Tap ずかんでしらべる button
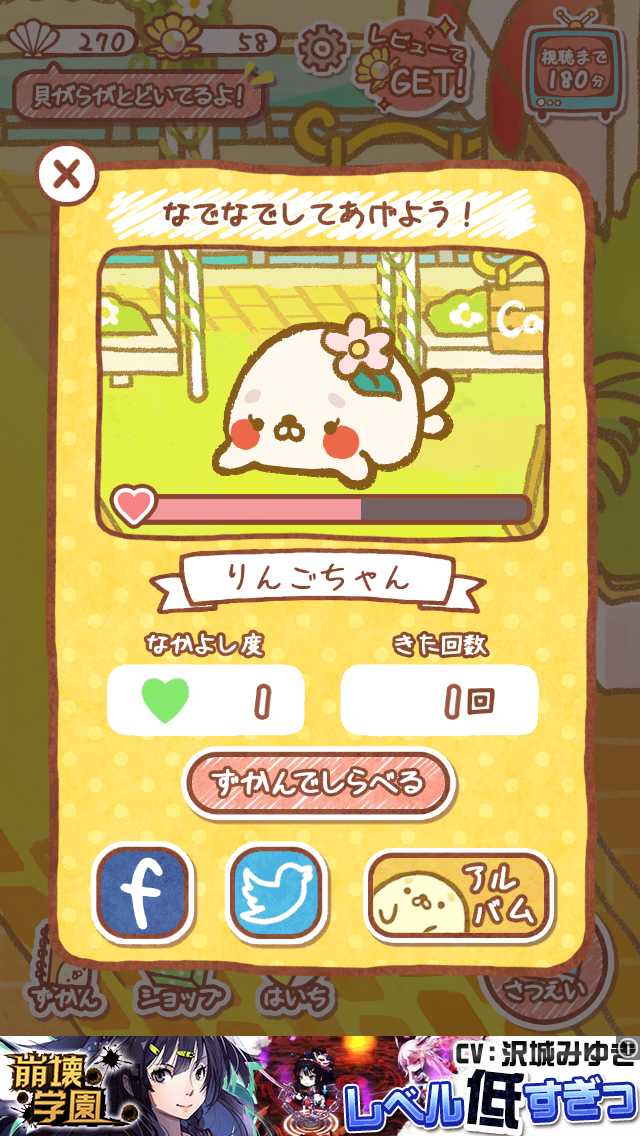 point(319,783)
